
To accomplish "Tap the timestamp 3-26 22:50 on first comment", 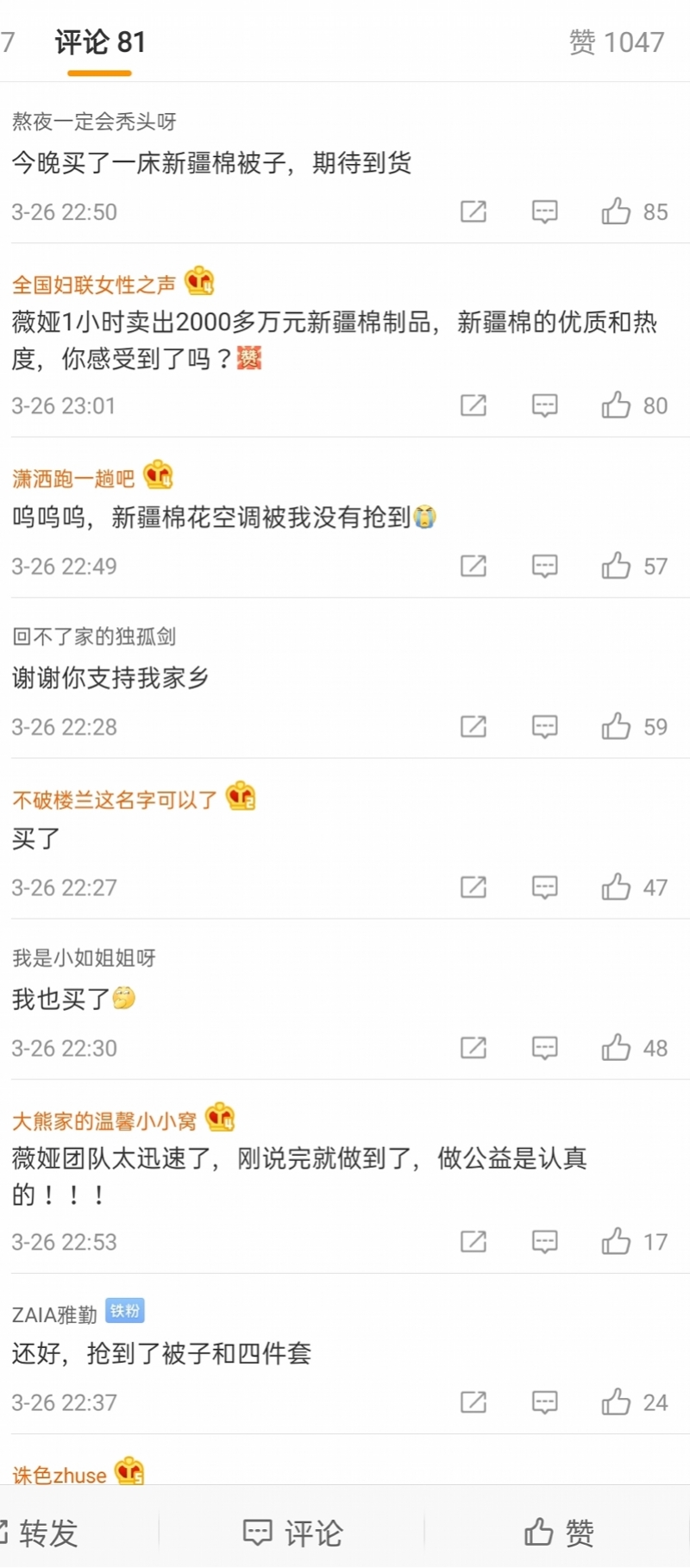I will 65,211.
